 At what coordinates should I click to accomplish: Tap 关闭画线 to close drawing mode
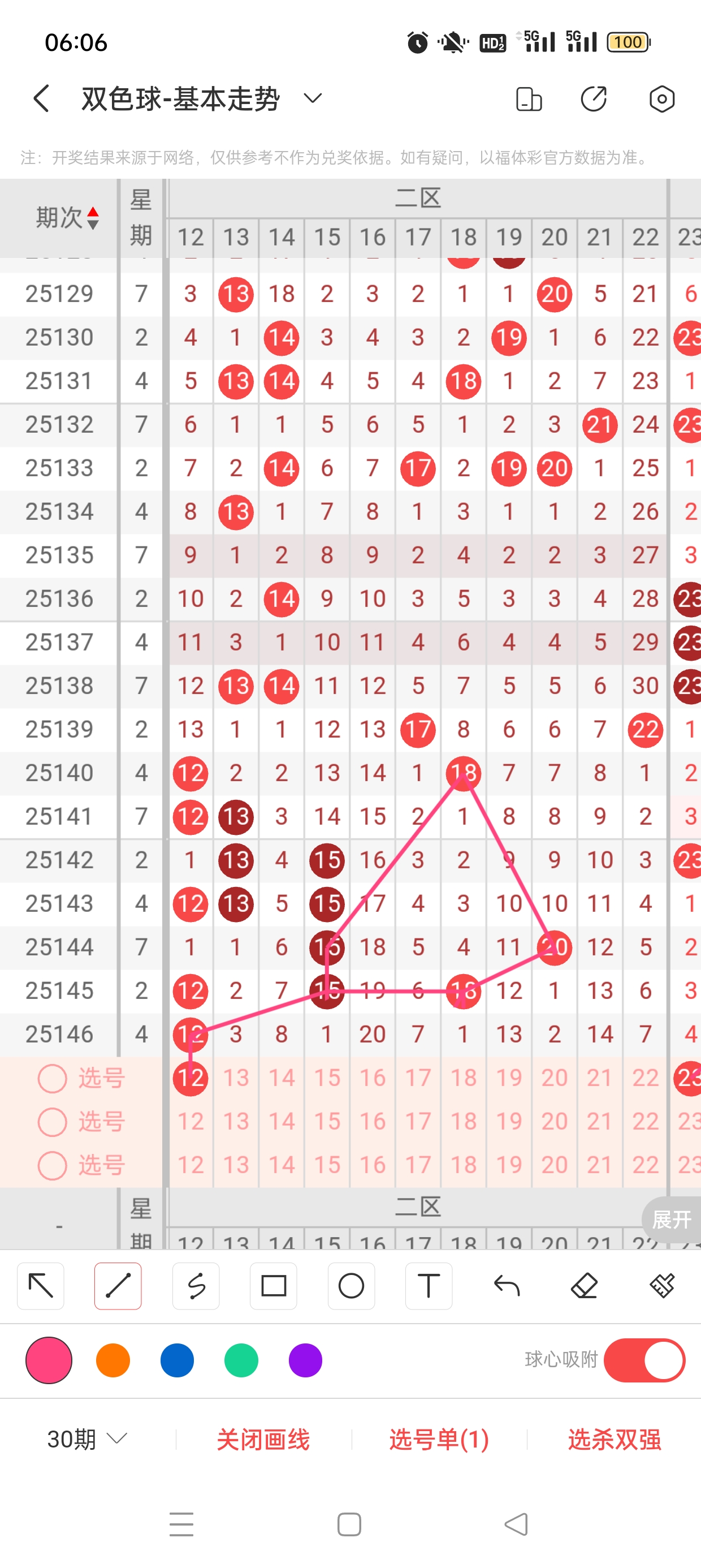coord(263,1439)
